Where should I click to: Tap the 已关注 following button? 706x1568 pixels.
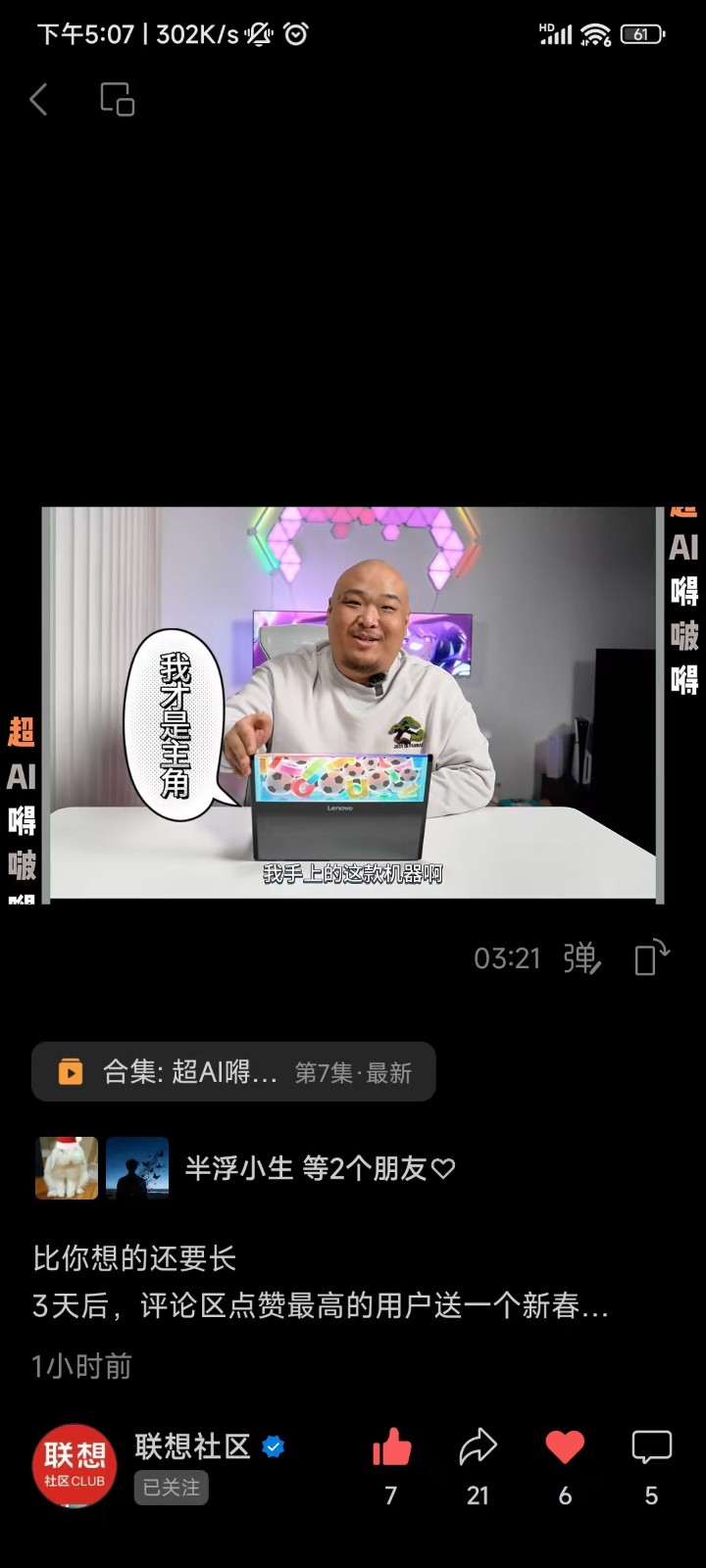(x=171, y=1488)
